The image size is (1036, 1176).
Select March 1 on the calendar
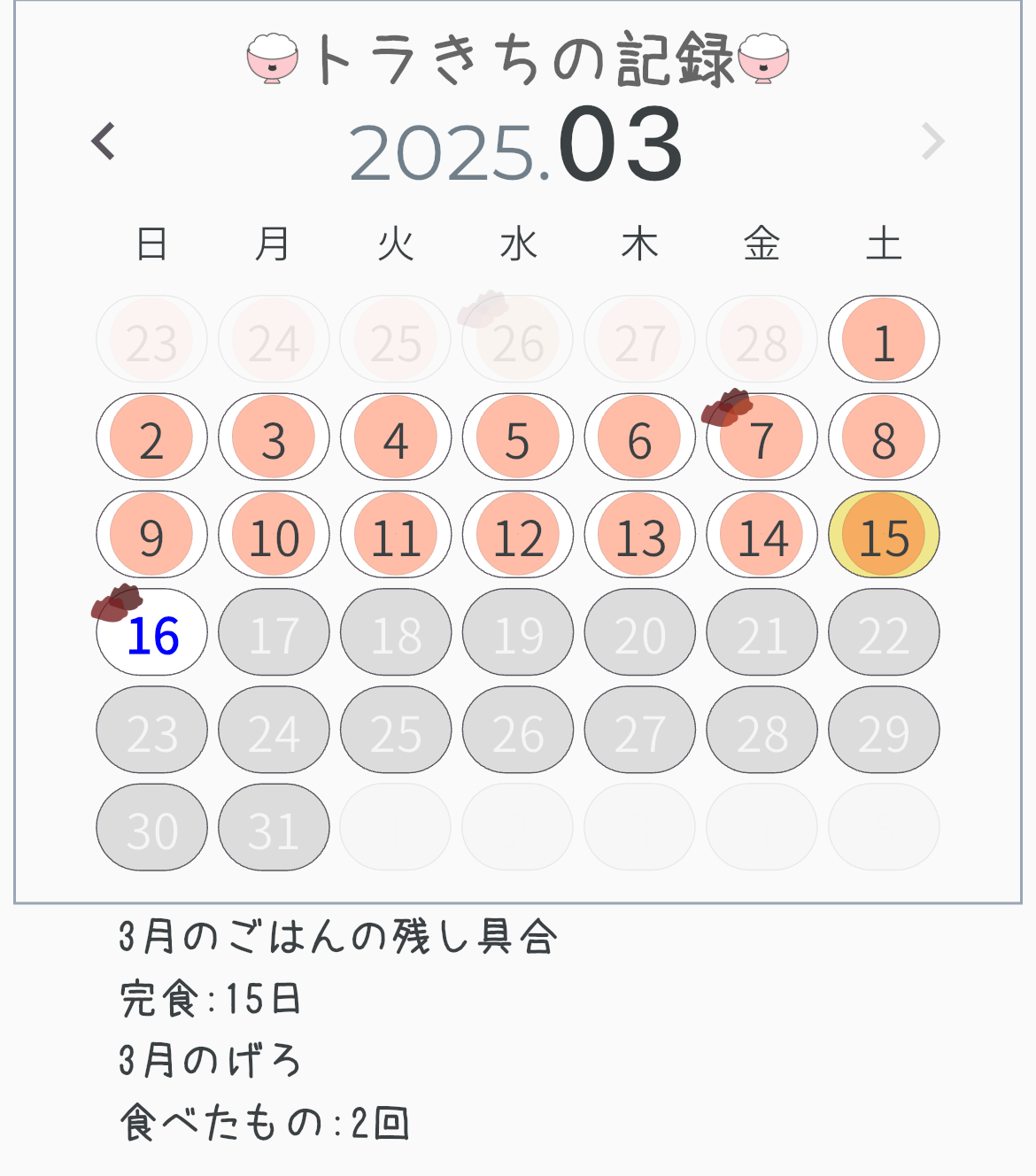click(x=884, y=340)
